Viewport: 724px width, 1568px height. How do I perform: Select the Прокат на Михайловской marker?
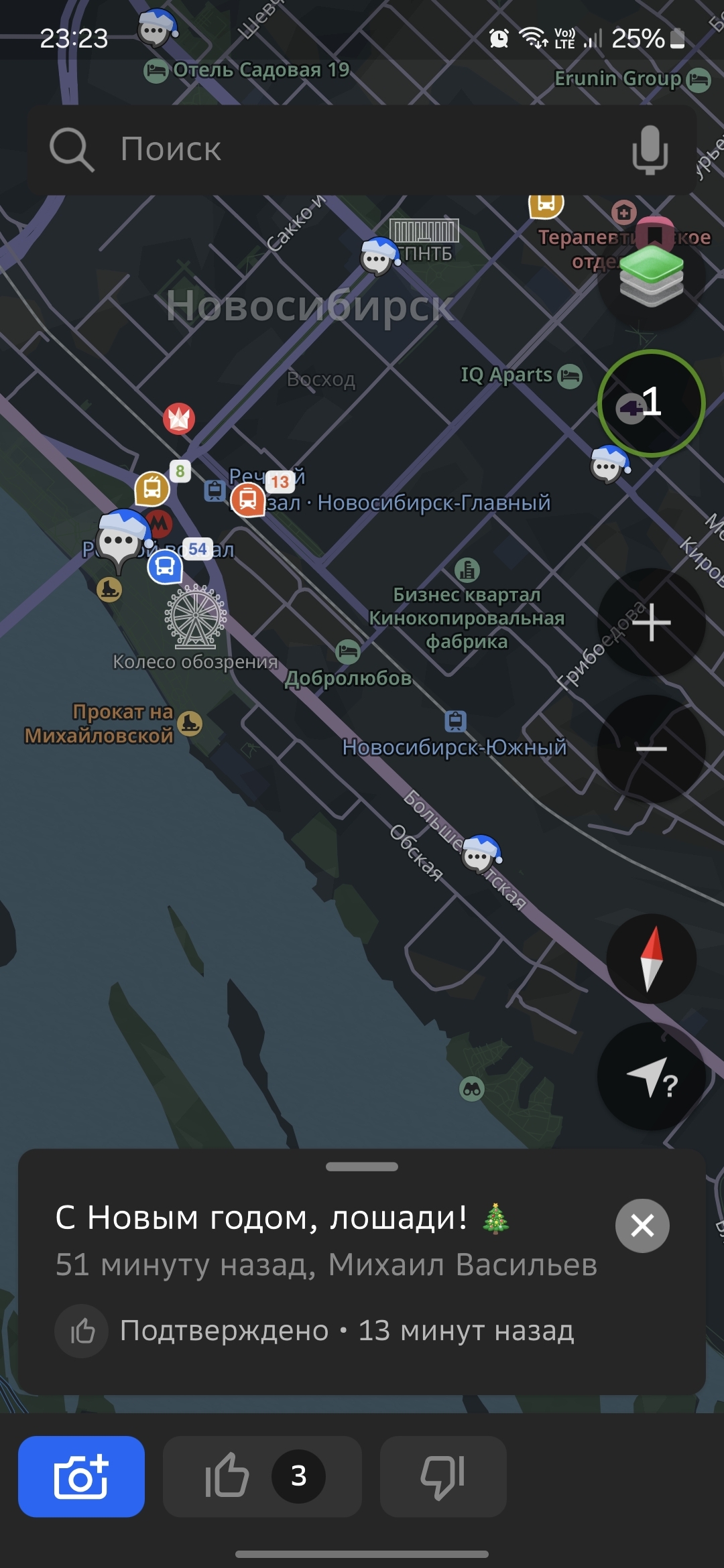click(x=190, y=723)
